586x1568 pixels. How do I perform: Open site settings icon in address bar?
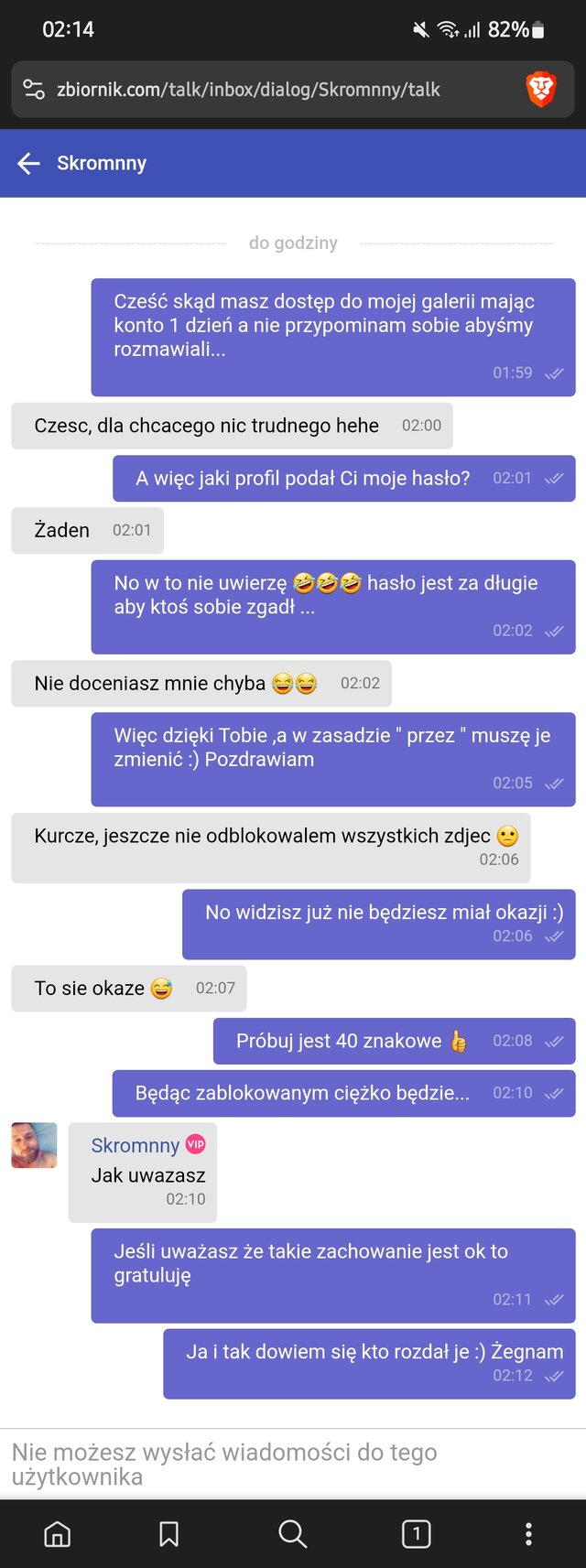(34, 90)
